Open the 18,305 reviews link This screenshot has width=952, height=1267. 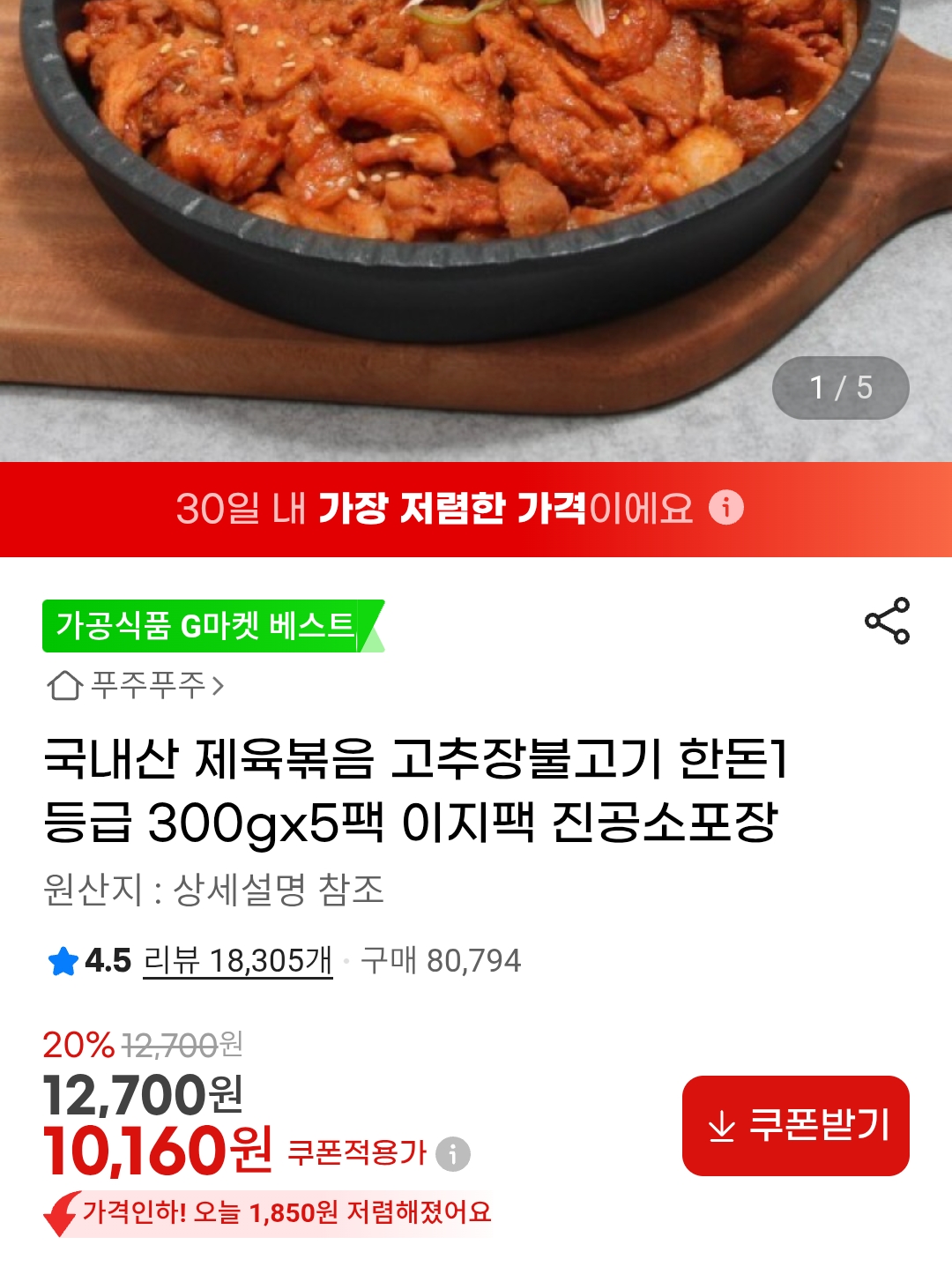(x=238, y=960)
